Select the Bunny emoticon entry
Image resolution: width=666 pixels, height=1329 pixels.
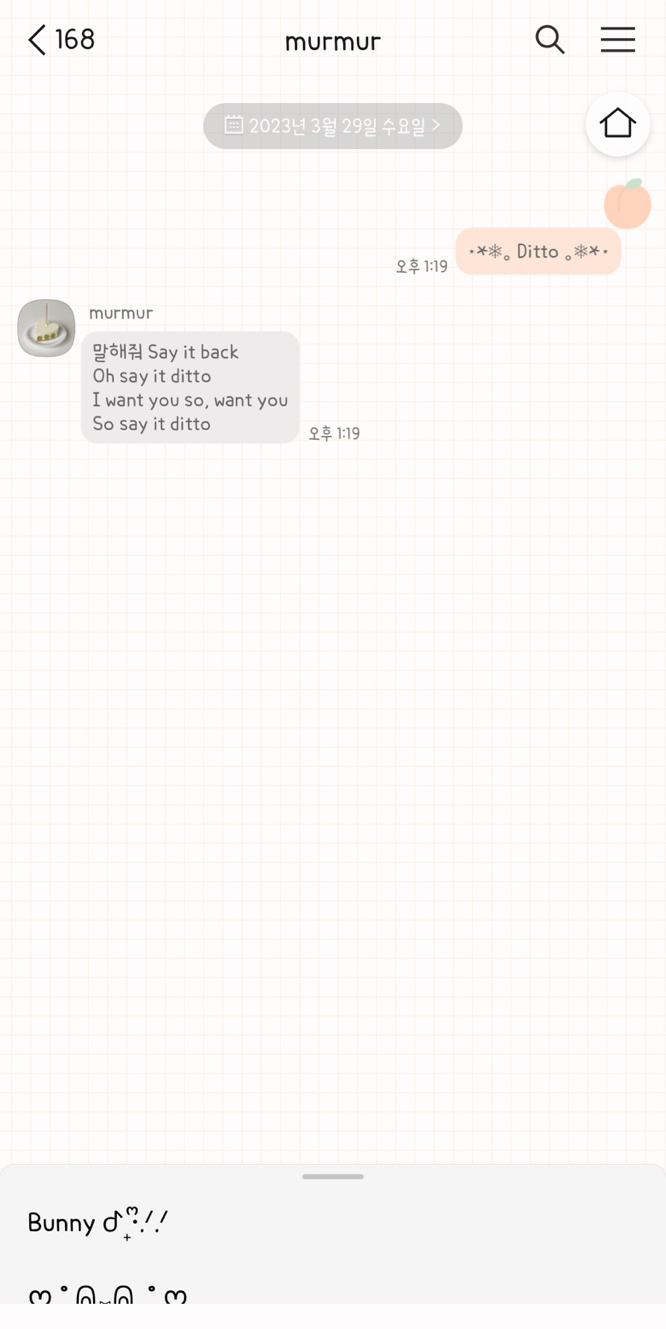pos(98,1222)
